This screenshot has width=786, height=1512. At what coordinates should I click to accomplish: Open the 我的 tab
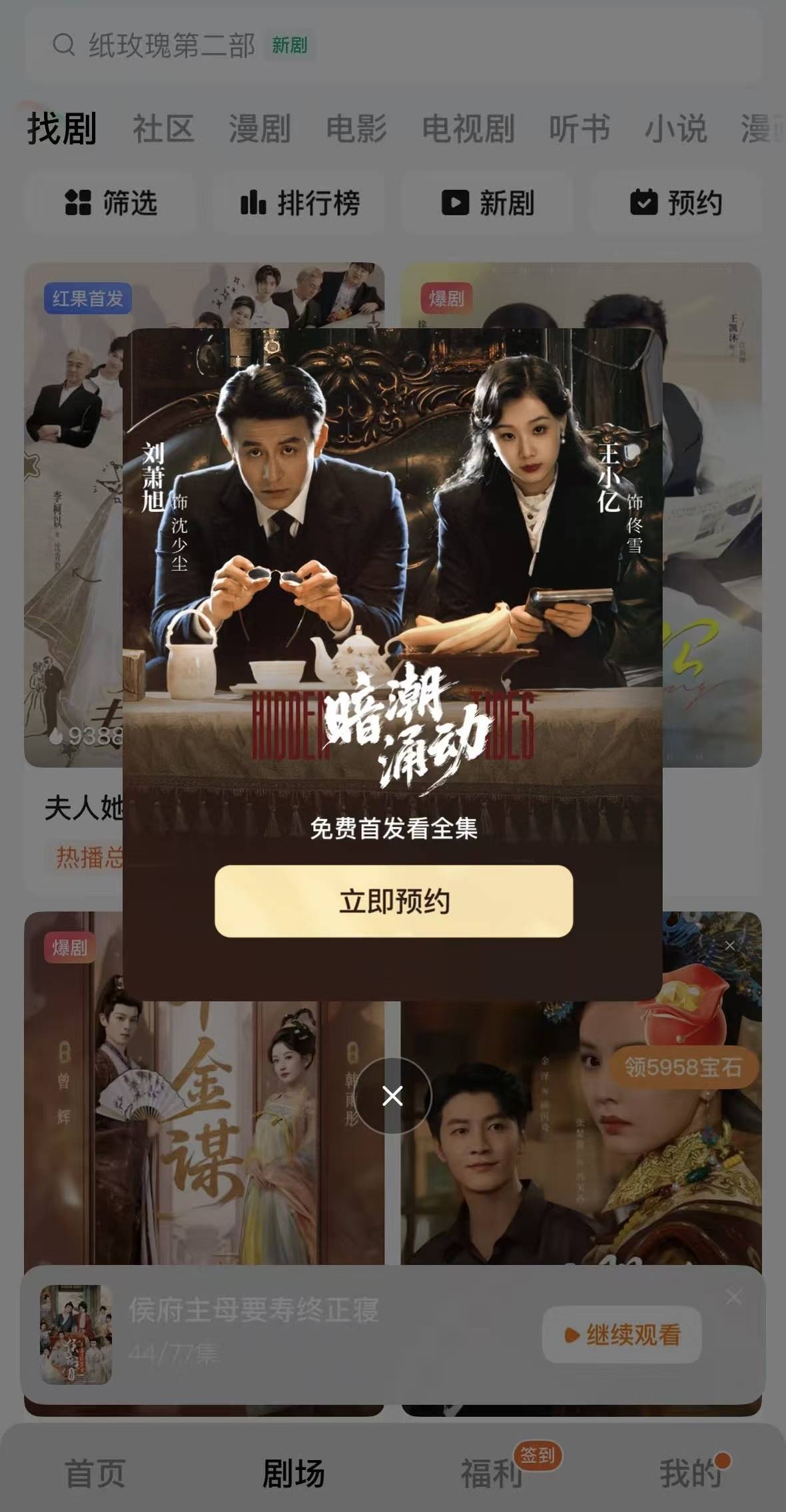pos(690,1472)
